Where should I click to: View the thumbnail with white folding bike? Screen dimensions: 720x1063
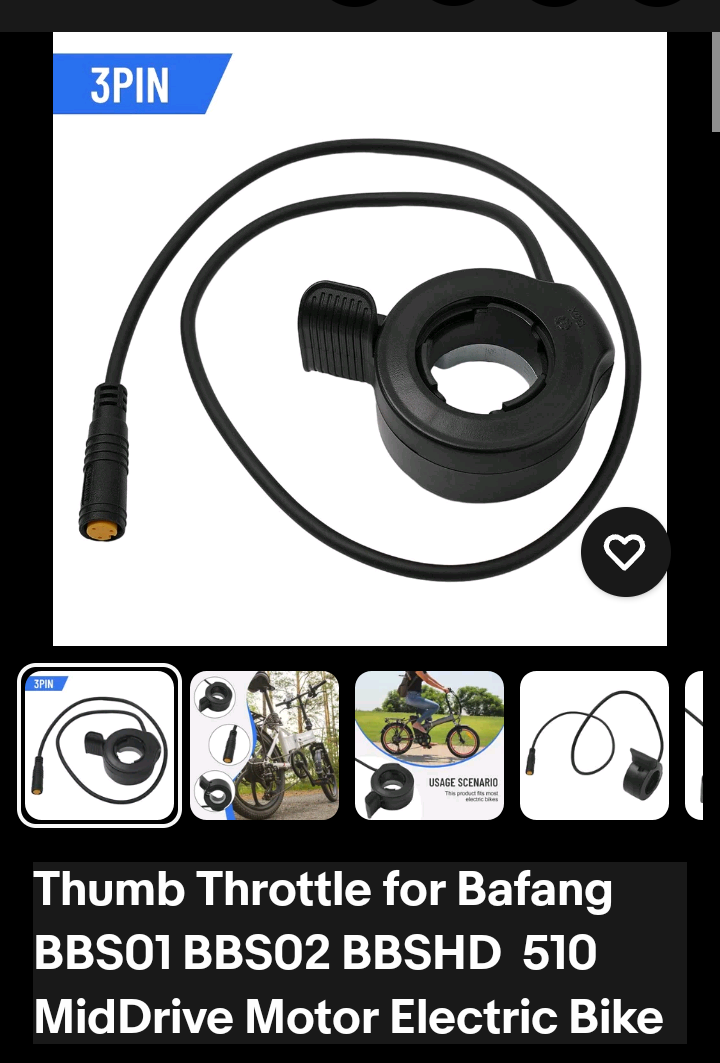(265, 745)
